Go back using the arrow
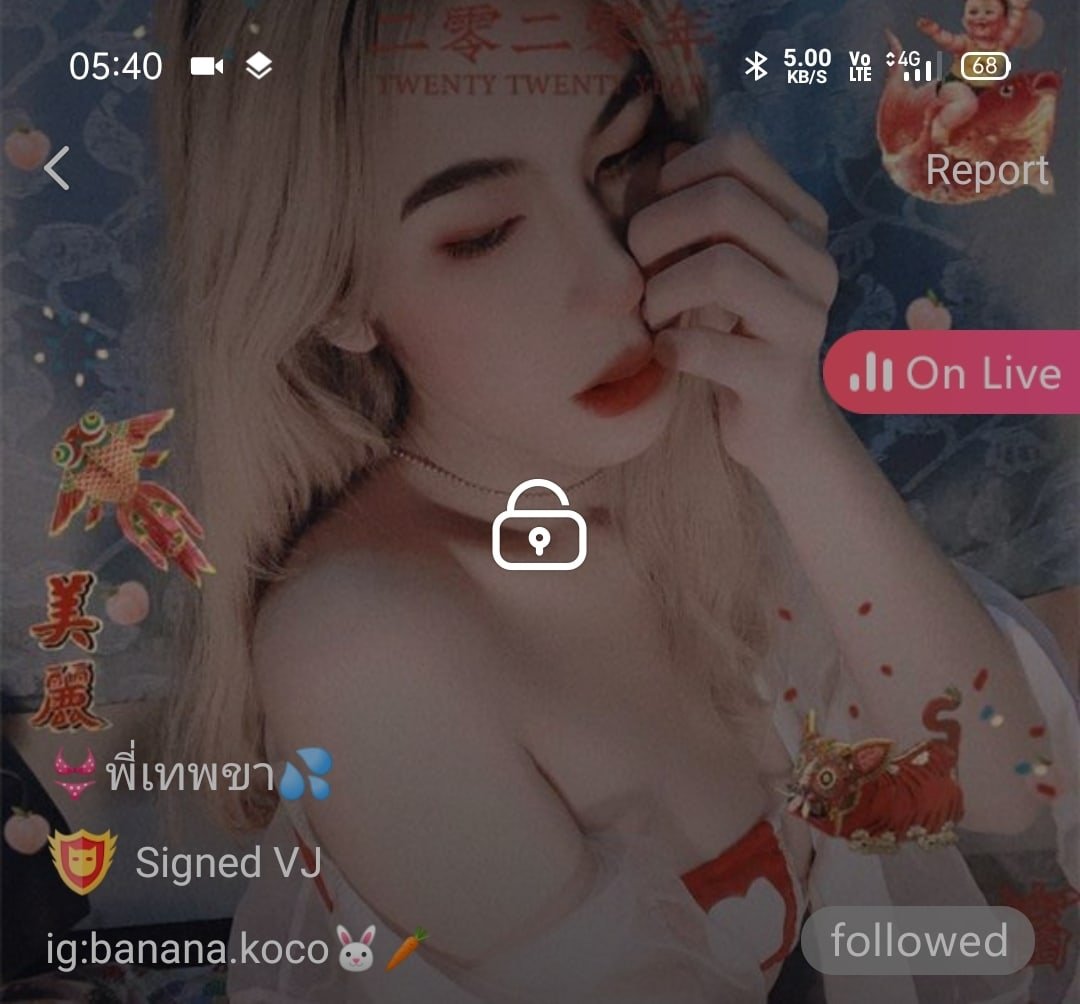 57,168
